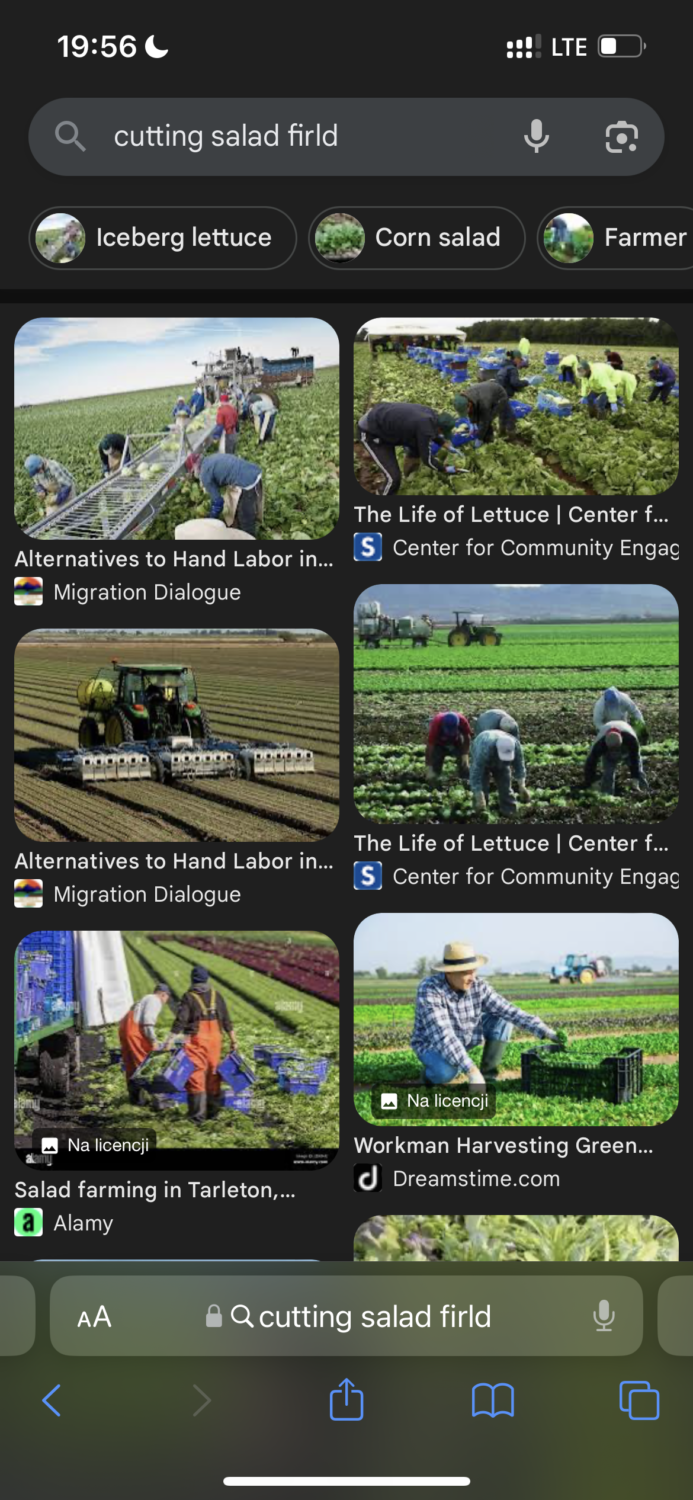Image resolution: width=693 pixels, height=1500 pixels.
Task: Open the conveyor harvest image from Migration Dialogue
Action: click(x=177, y=429)
